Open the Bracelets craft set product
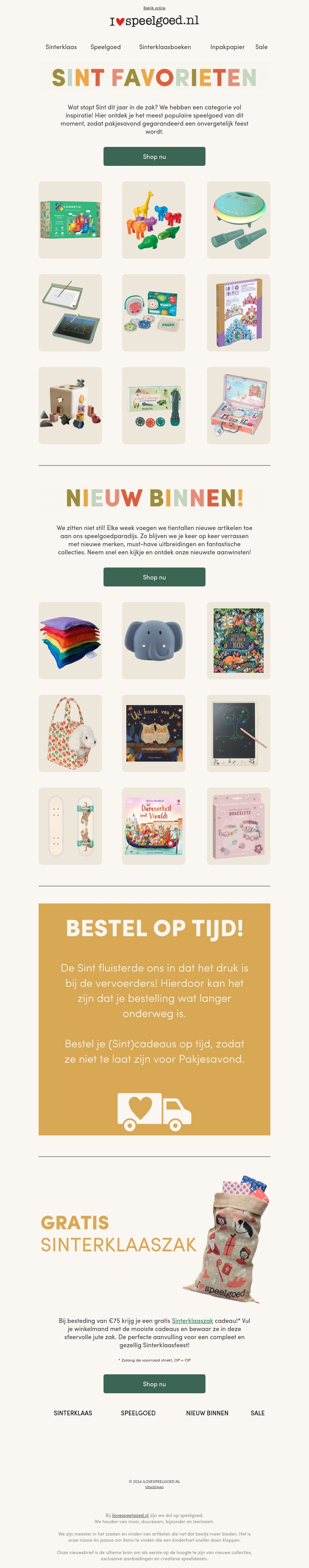Screen dimensions: 309x1568 point(238,826)
